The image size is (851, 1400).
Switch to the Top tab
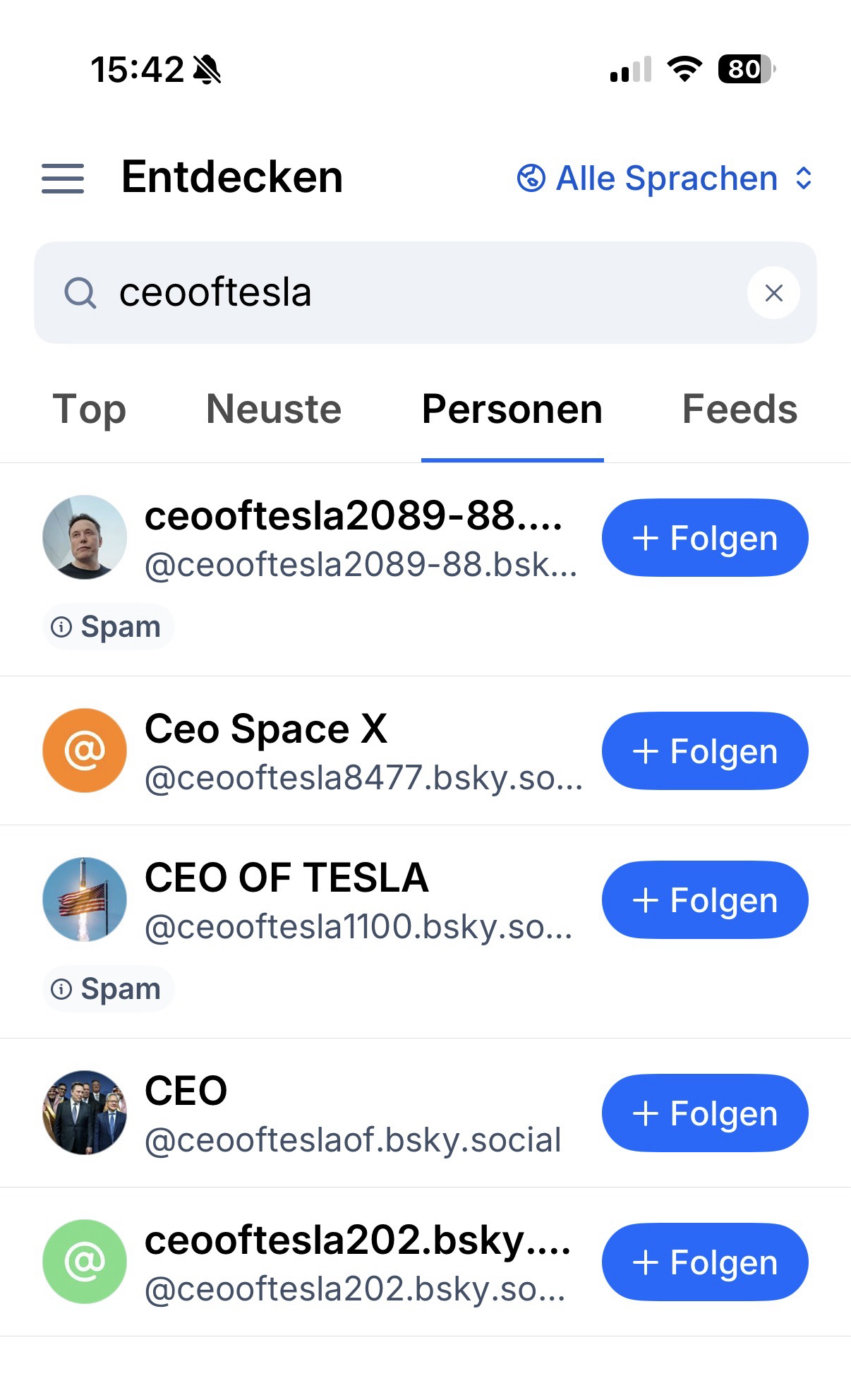(x=89, y=409)
